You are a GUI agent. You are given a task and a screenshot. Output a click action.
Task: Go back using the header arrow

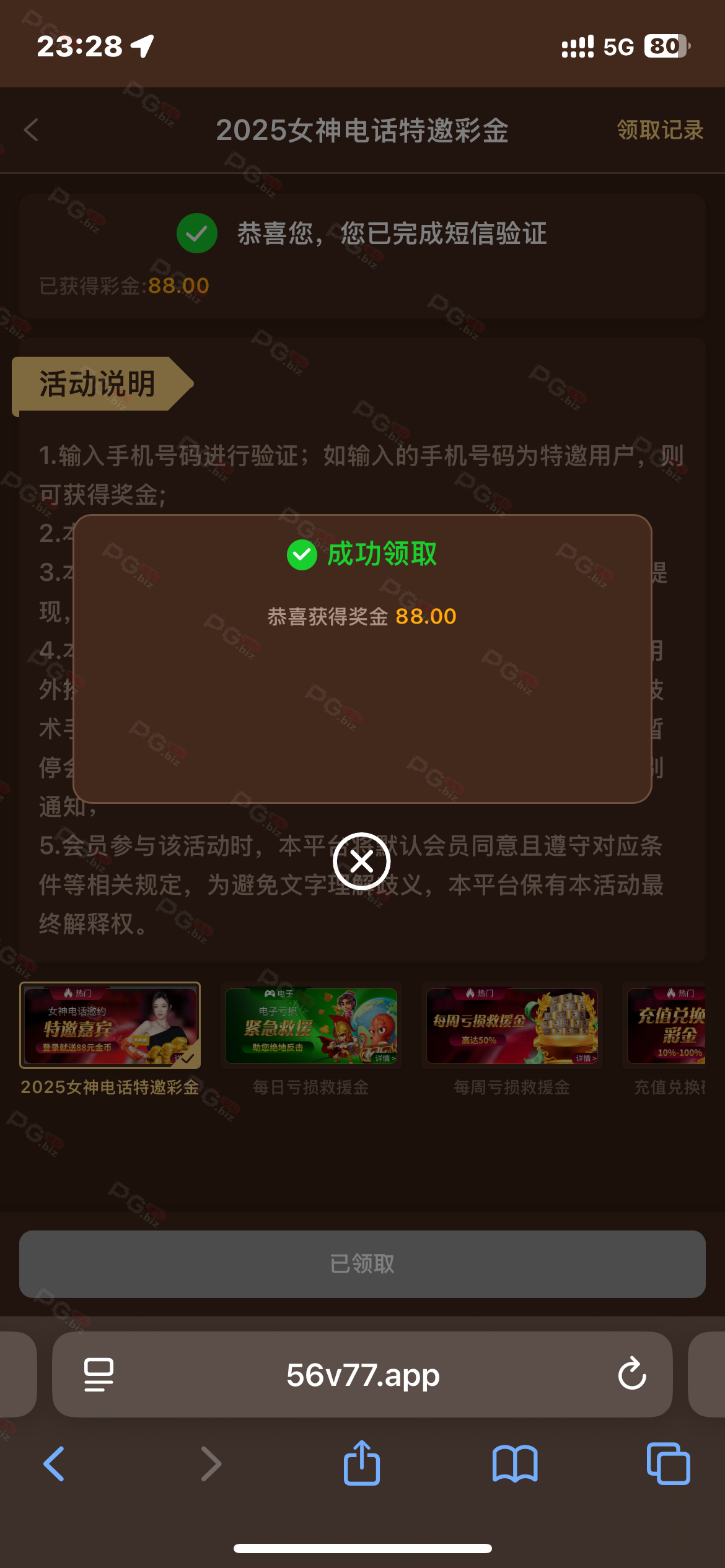point(31,130)
